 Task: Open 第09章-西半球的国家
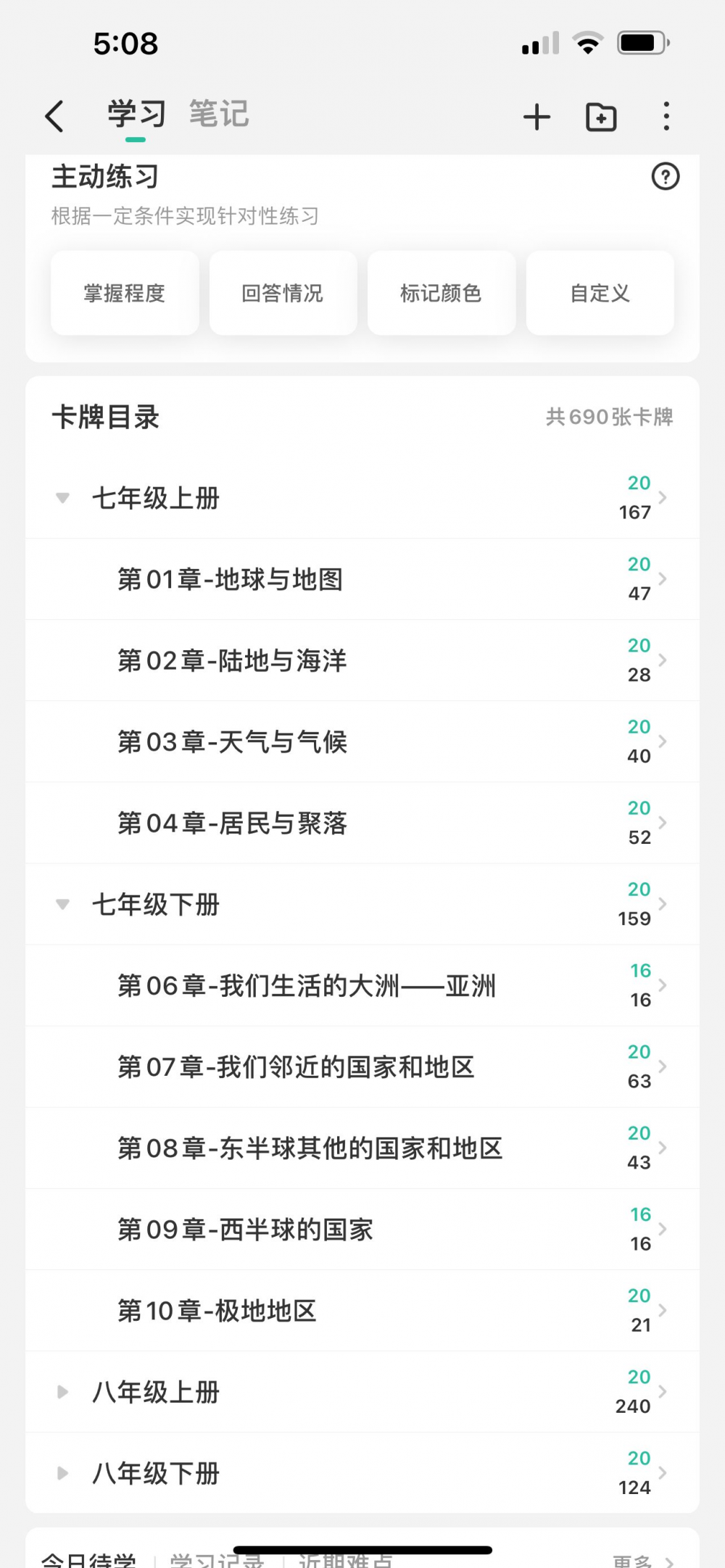(x=362, y=1229)
